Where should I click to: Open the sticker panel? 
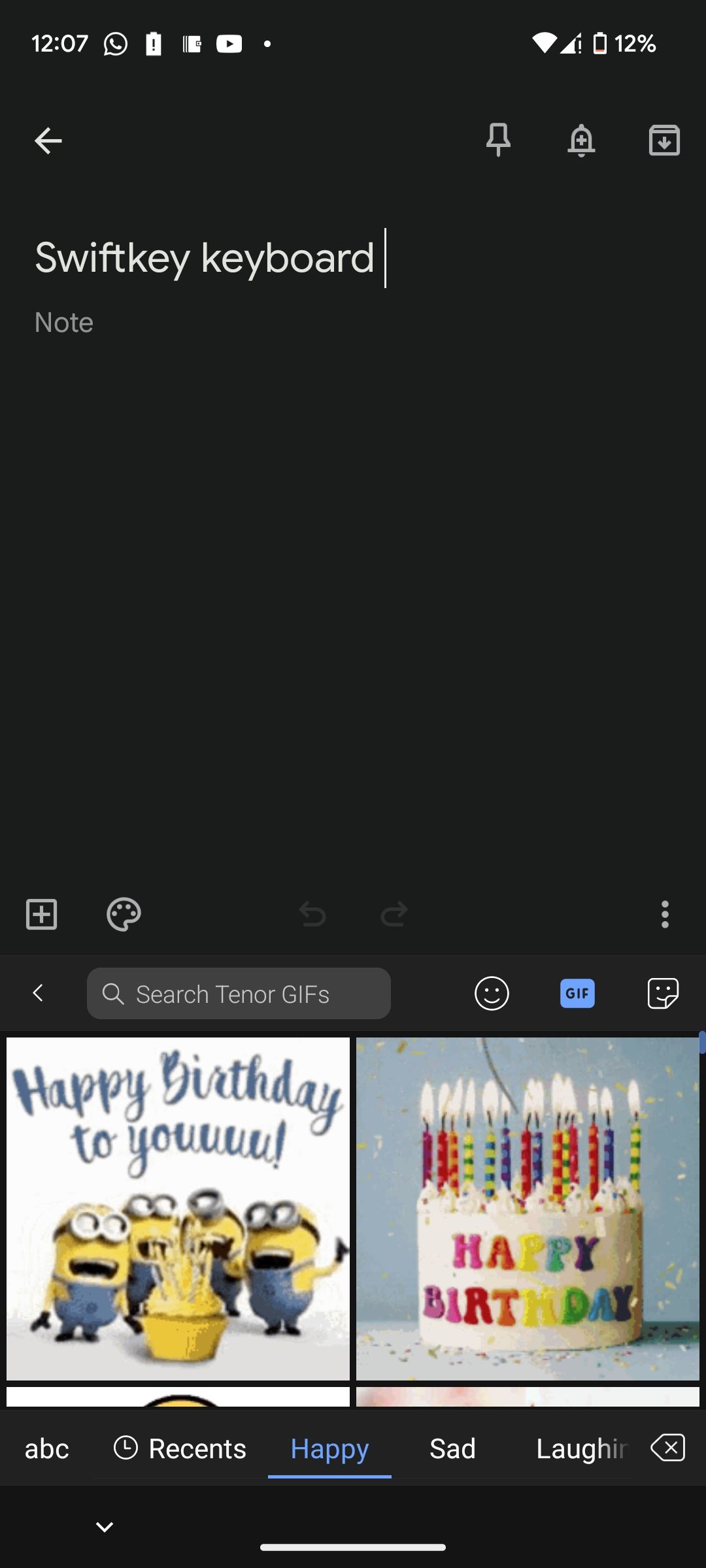662,992
